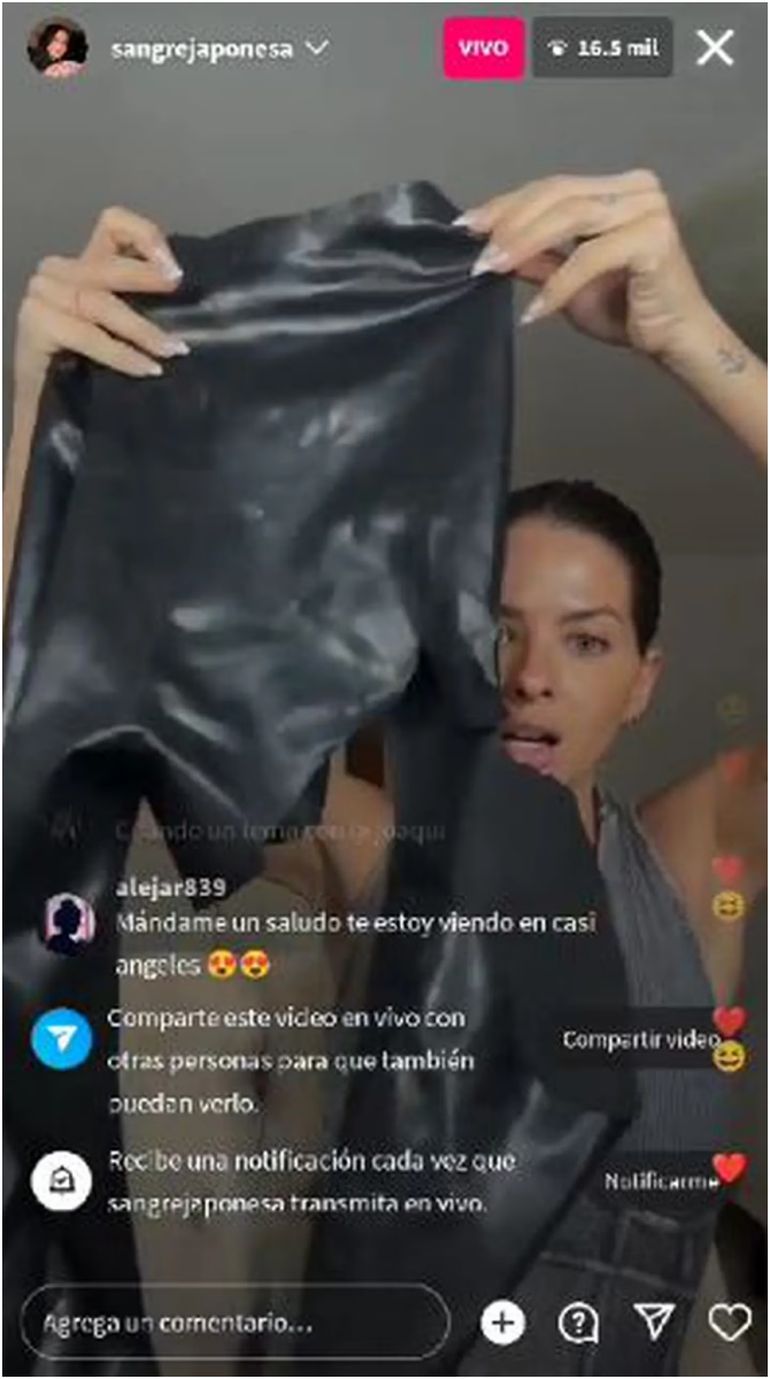The width and height of the screenshot is (770, 1379).
Task: Expand the sangrejaponesa username dropdown
Action: [x=316, y=48]
